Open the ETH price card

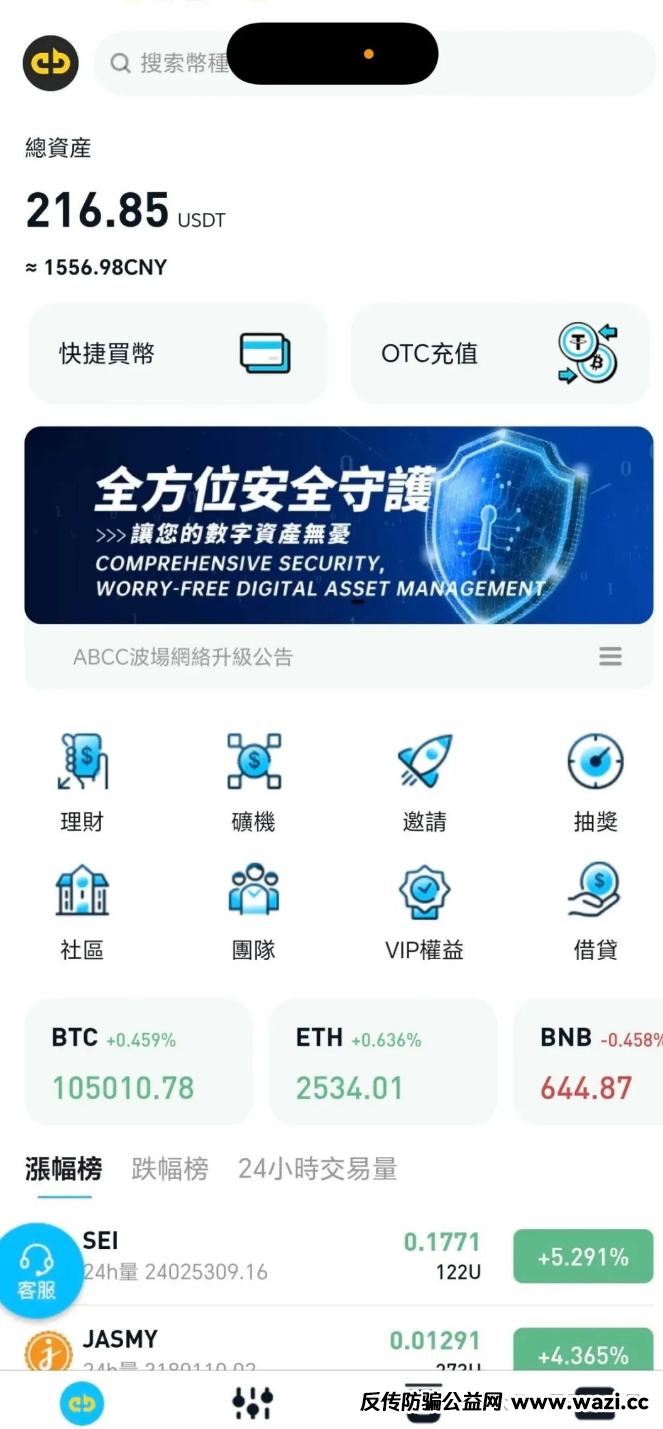click(x=382, y=1062)
